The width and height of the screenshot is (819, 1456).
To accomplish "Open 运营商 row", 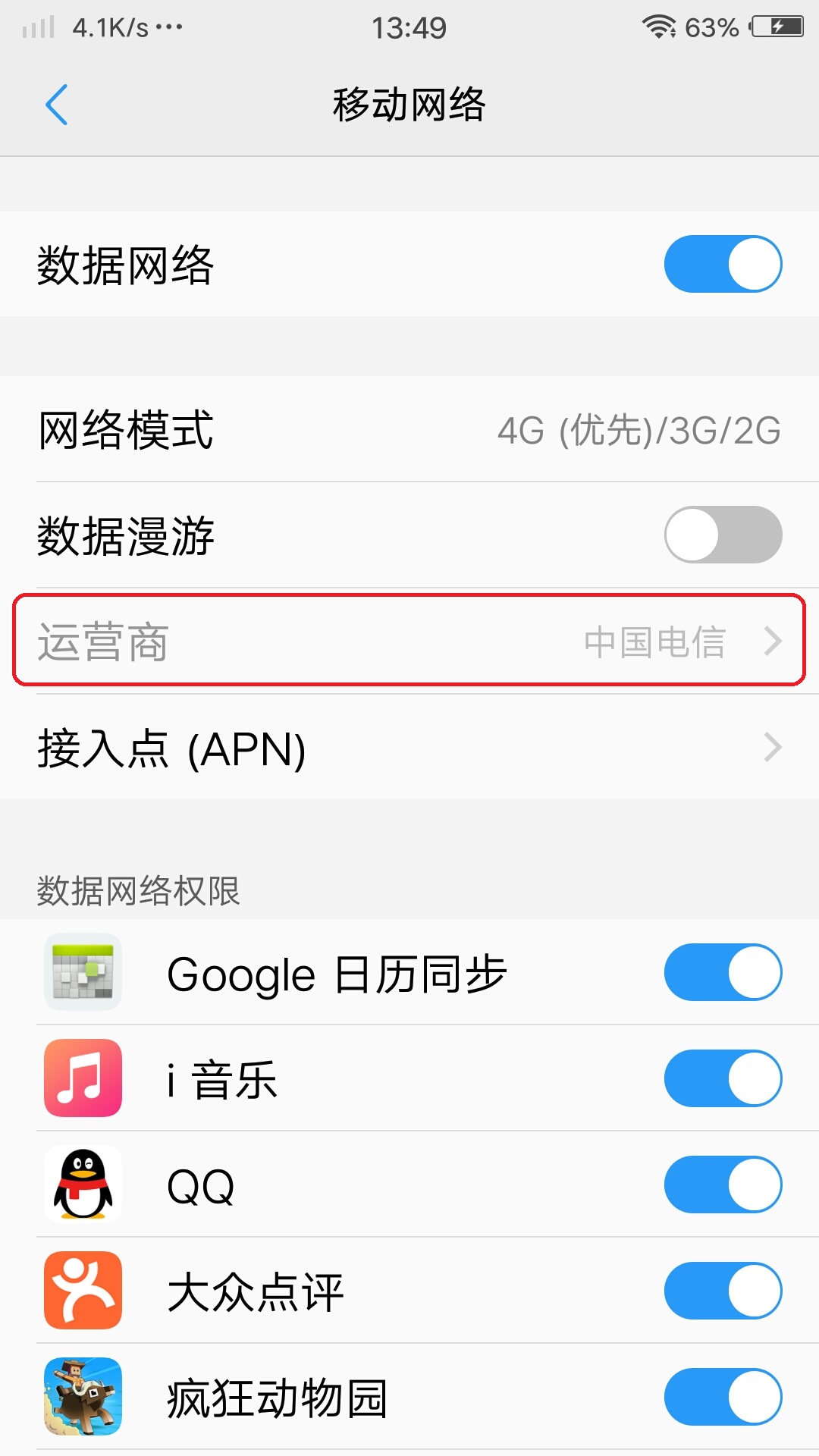I will 409,641.
